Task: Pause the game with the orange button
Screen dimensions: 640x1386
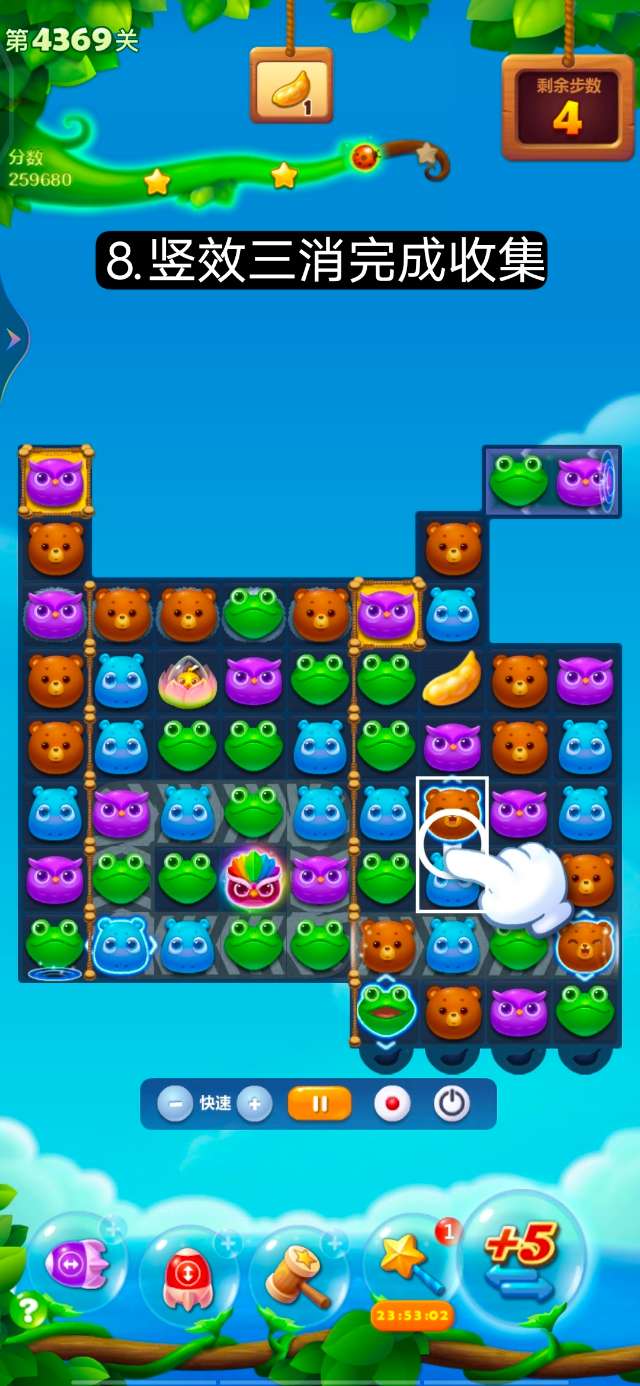Action: click(x=320, y=1104)
